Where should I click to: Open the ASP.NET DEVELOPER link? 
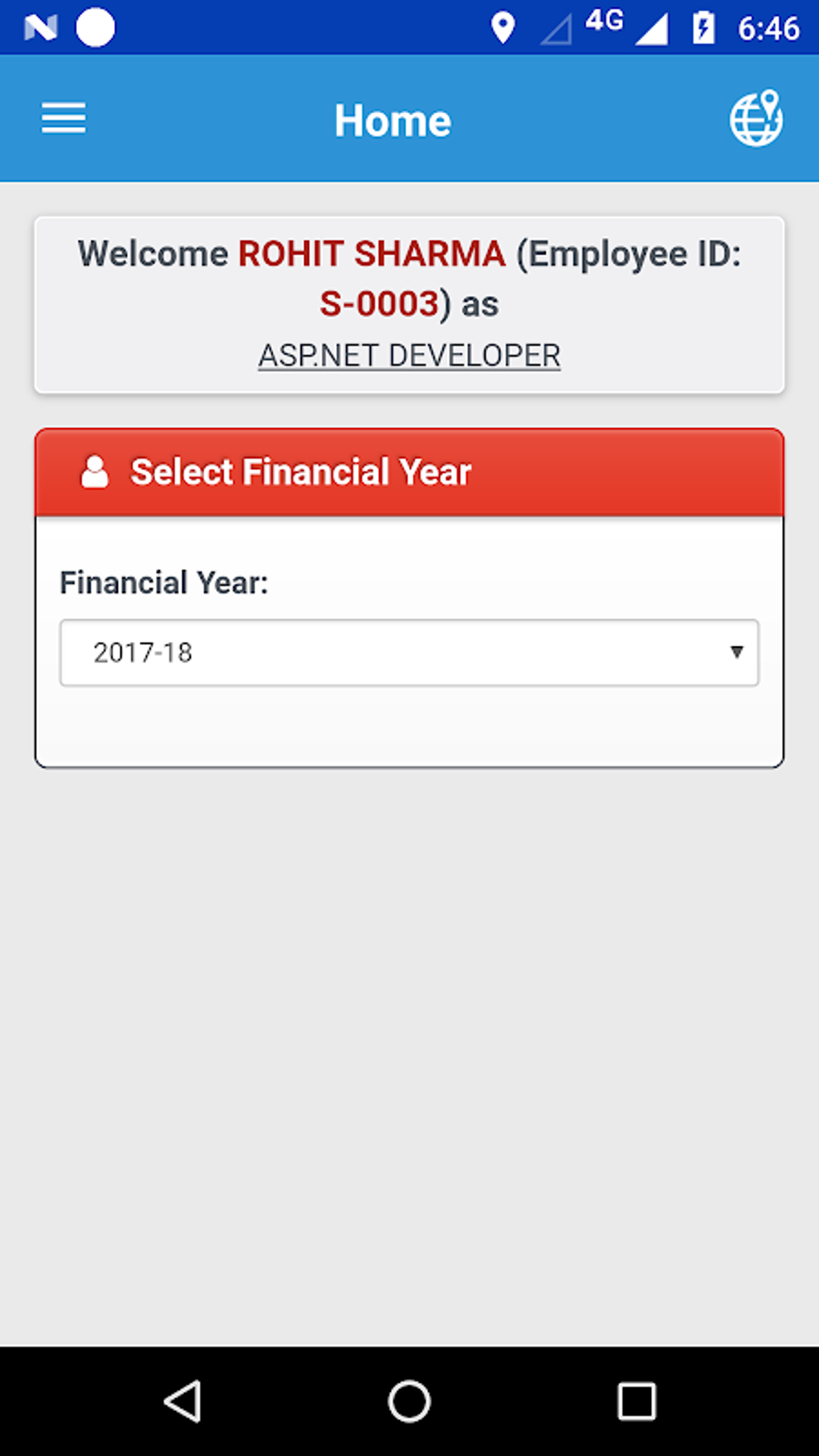coord(409,356)
